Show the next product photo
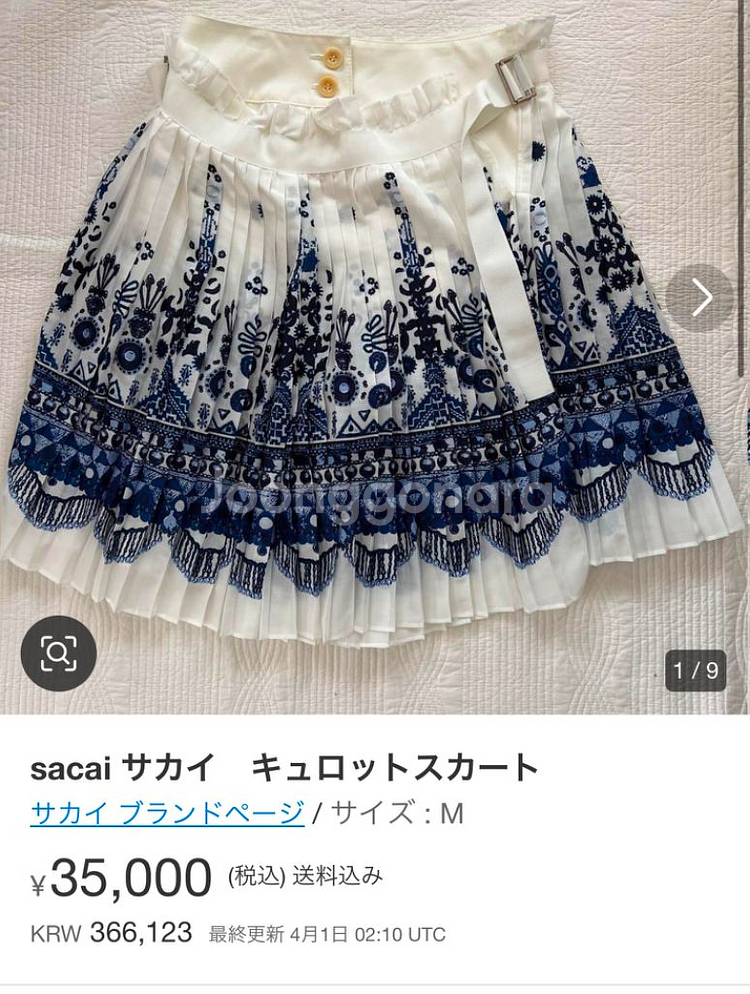750x994 pixels. [x=701, y=297]
